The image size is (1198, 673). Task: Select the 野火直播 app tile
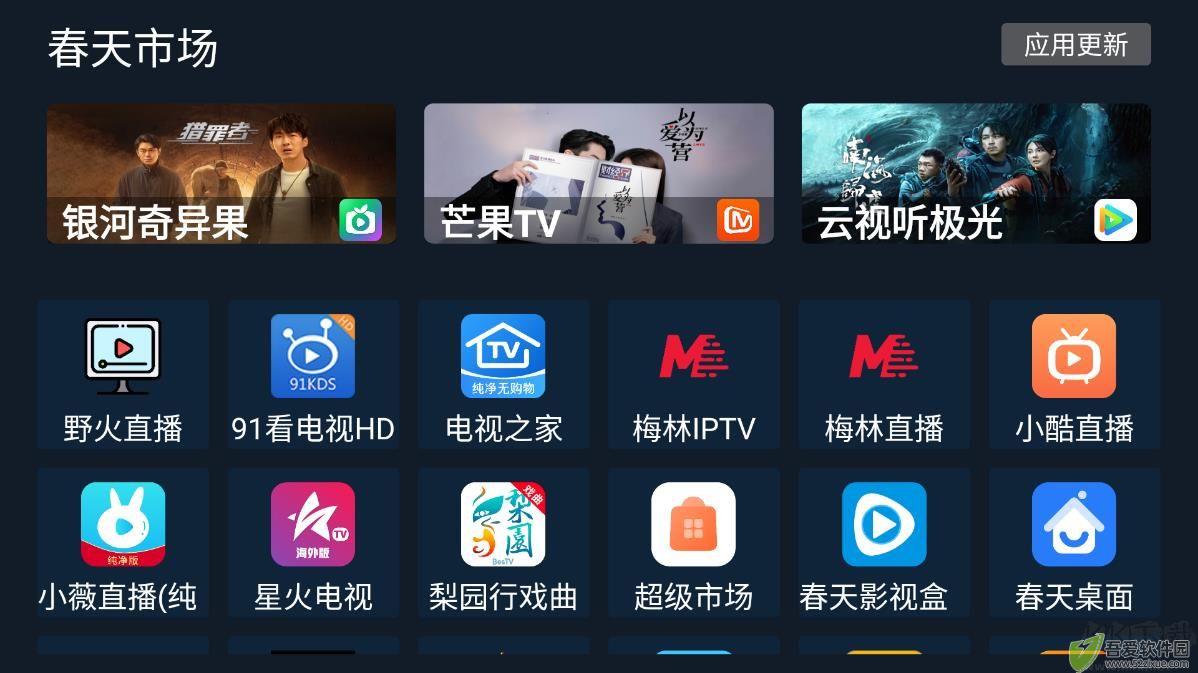point(123,375)
